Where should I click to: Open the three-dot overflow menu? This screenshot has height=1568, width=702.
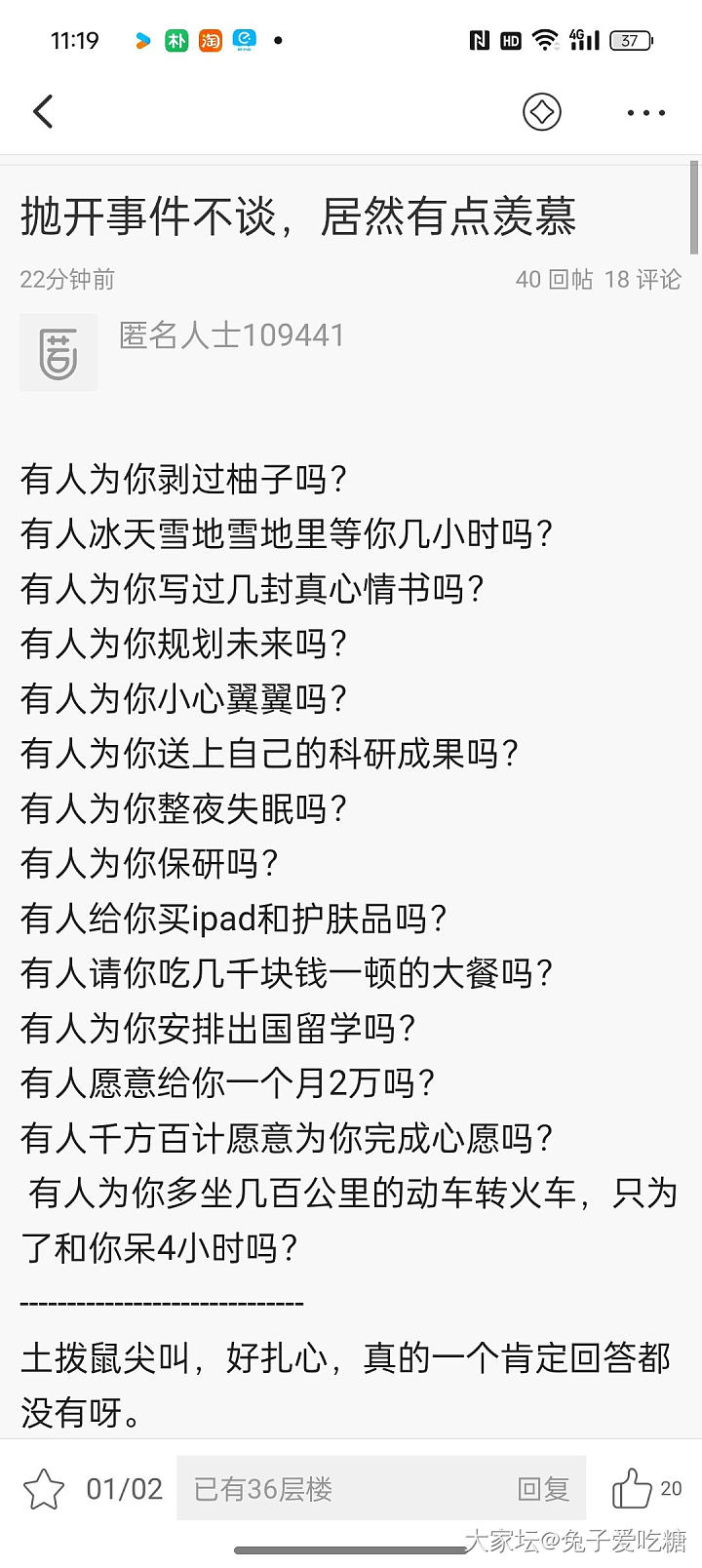(645, 113)
